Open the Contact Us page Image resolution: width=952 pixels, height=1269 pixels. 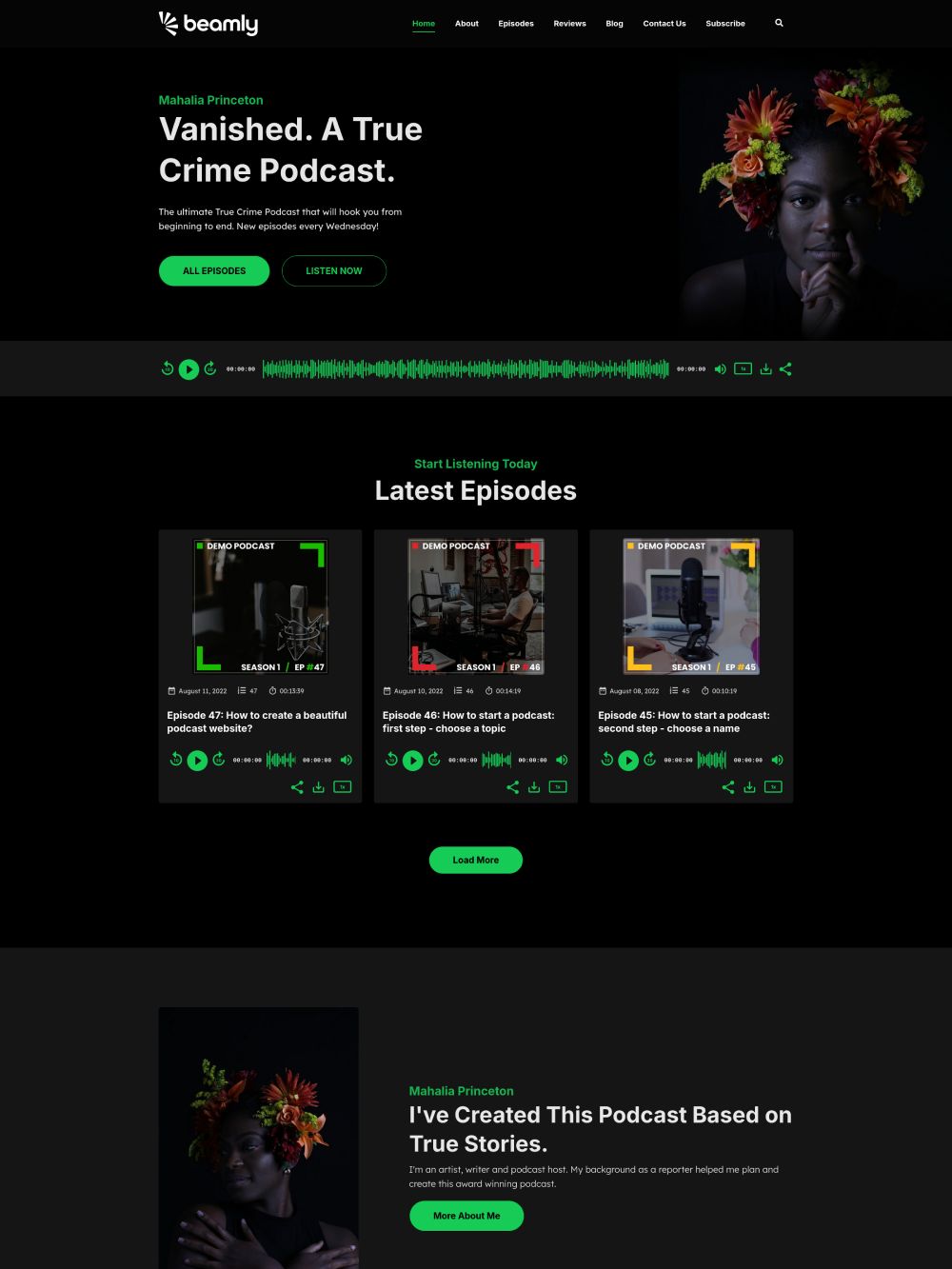tap(664, 23)
